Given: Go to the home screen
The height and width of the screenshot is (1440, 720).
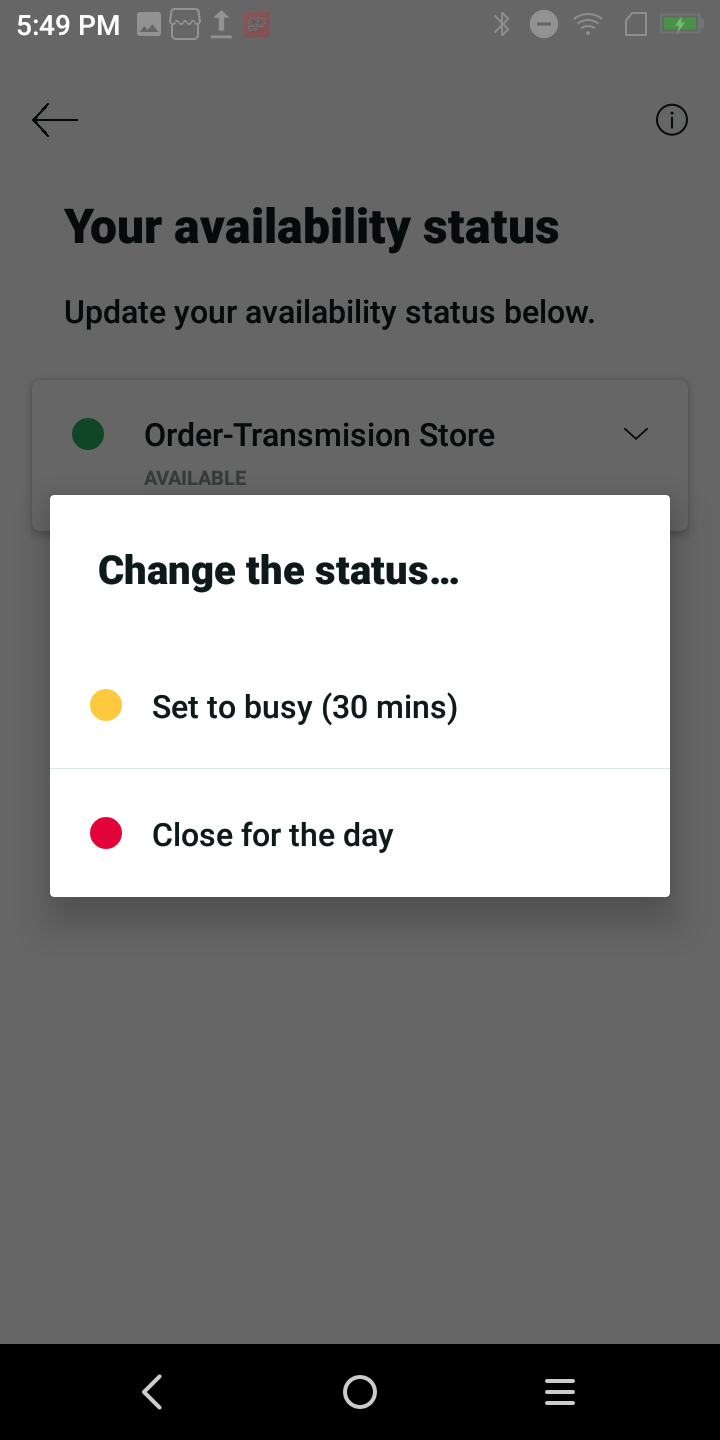Looking at the screenshot, I should click(360, 1392).
